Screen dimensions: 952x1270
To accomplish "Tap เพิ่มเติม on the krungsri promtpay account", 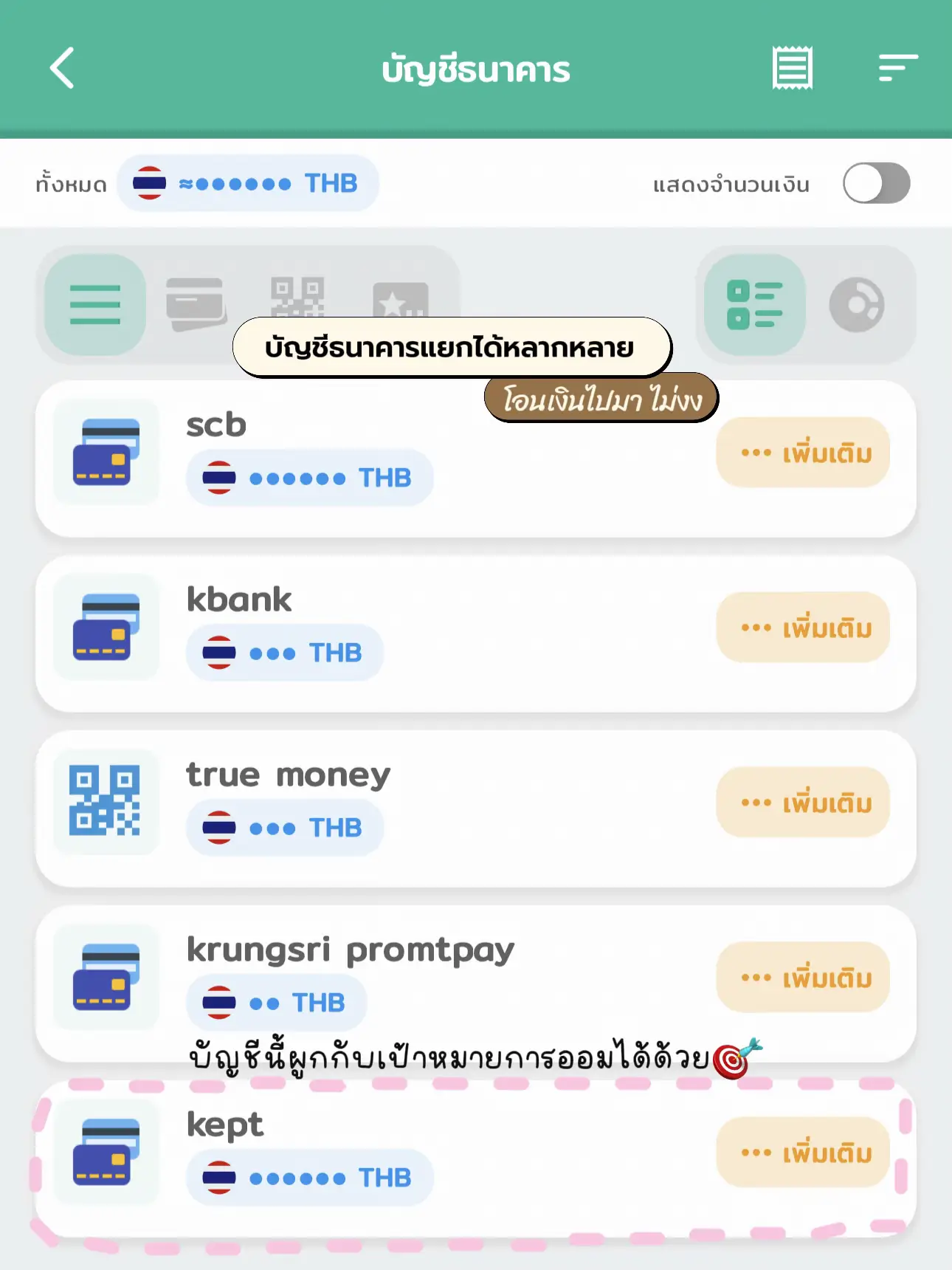I will (x=803, y=978).
